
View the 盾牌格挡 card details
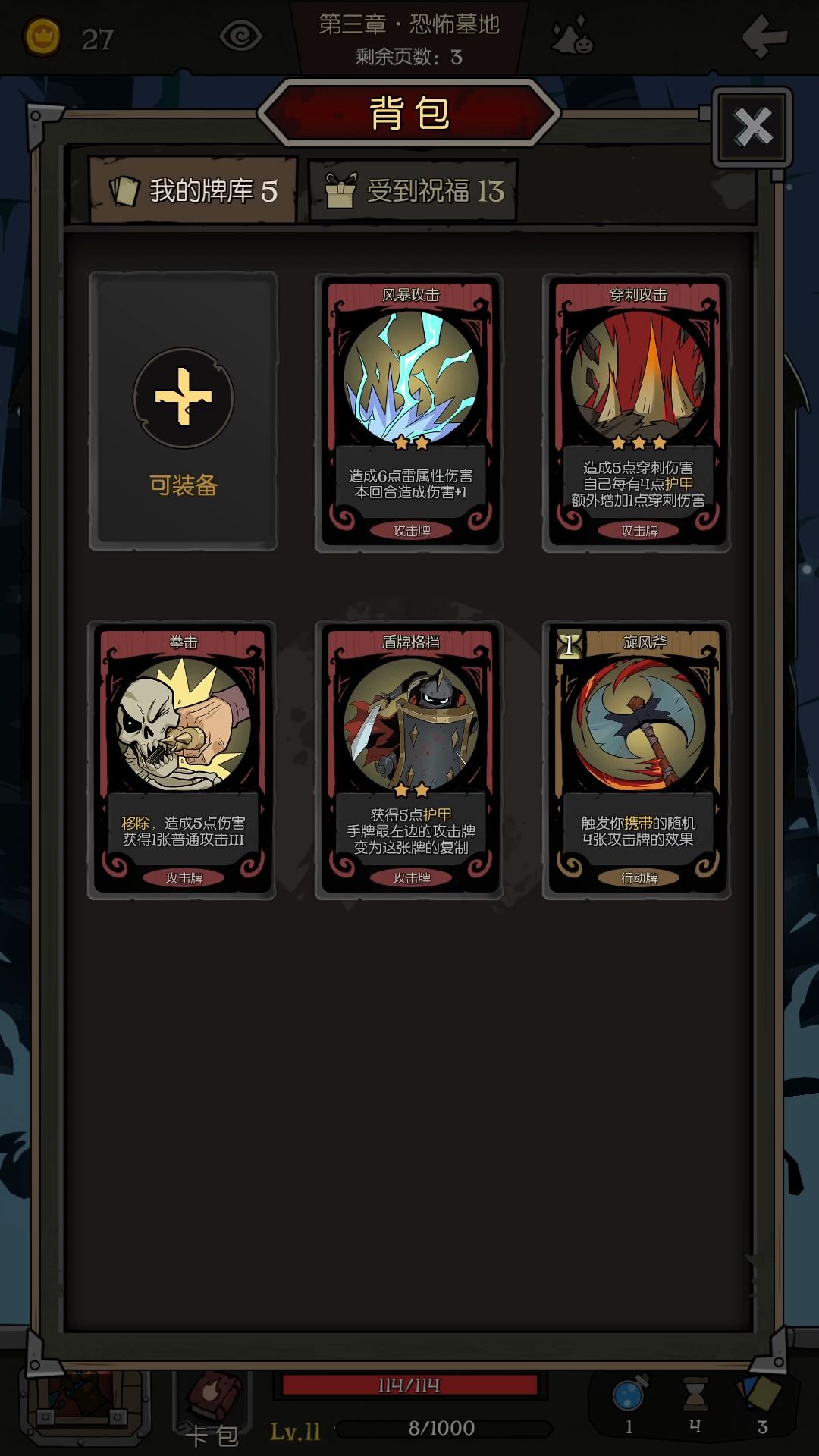409,760
